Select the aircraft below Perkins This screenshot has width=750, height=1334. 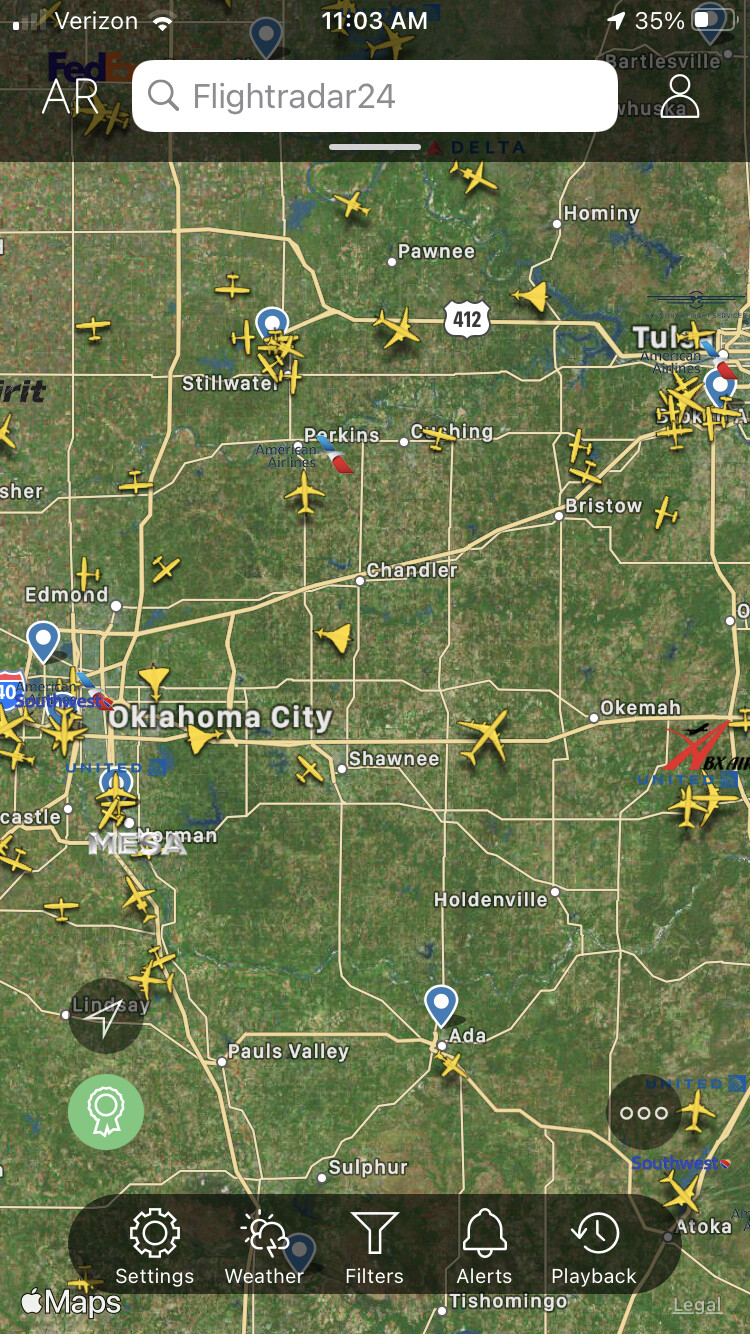[x=305, y=492]
